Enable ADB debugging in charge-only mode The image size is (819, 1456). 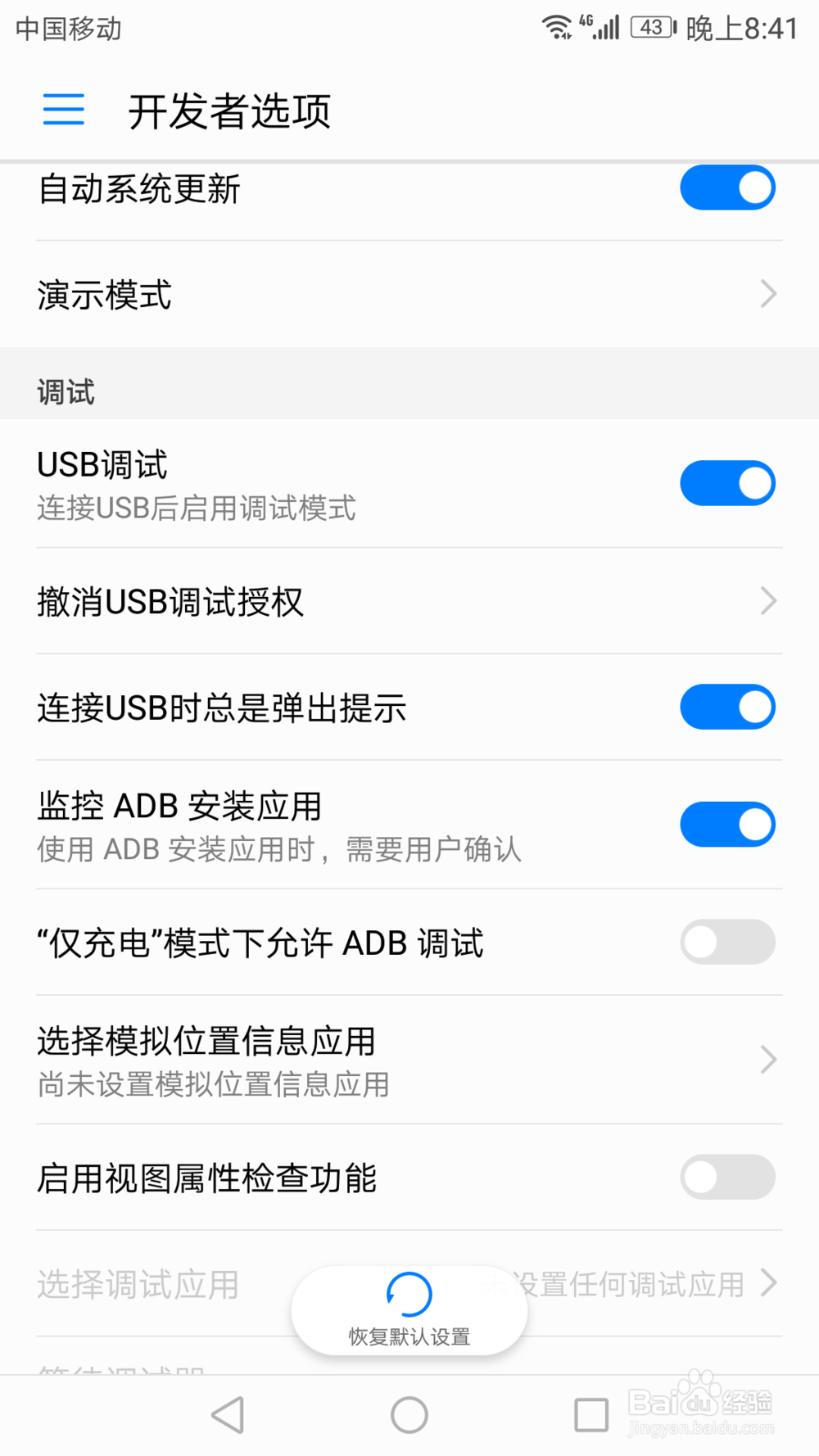pyautogui.click(x=727, y=942)
